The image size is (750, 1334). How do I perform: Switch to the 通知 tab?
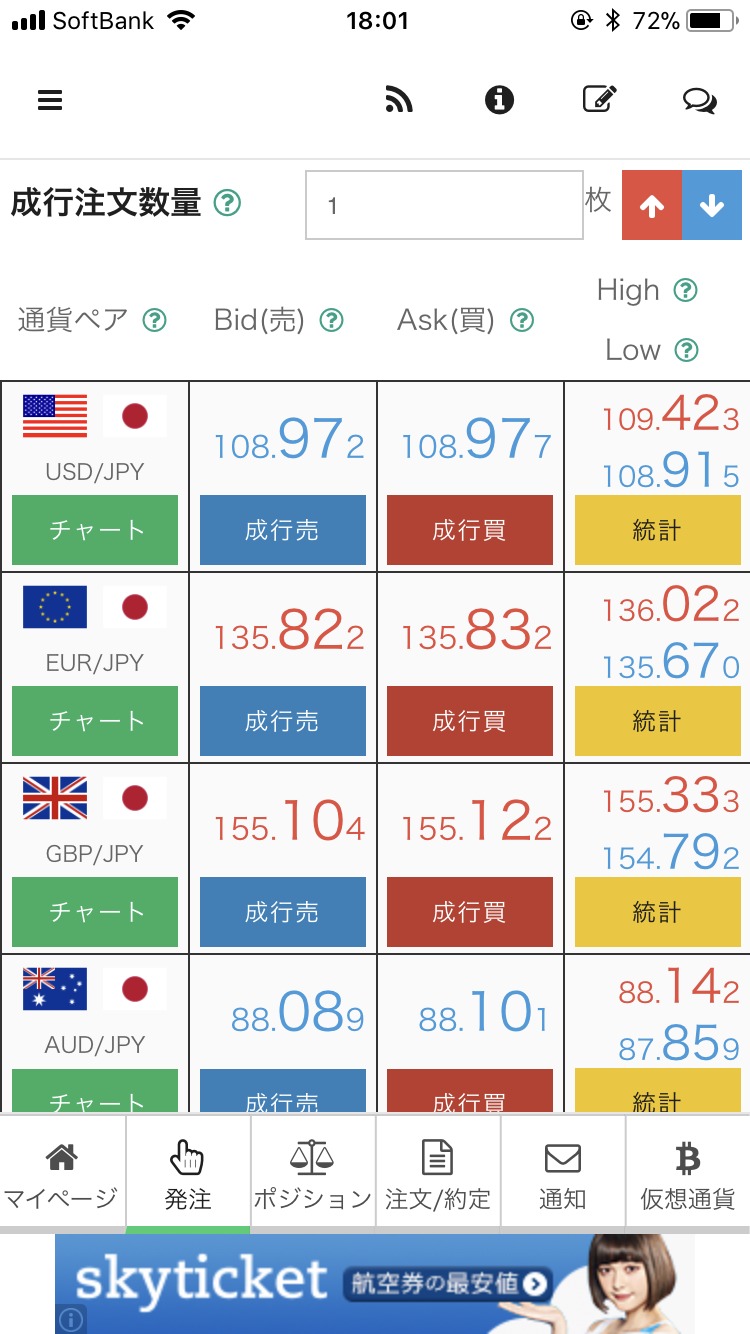(562, 1177)
